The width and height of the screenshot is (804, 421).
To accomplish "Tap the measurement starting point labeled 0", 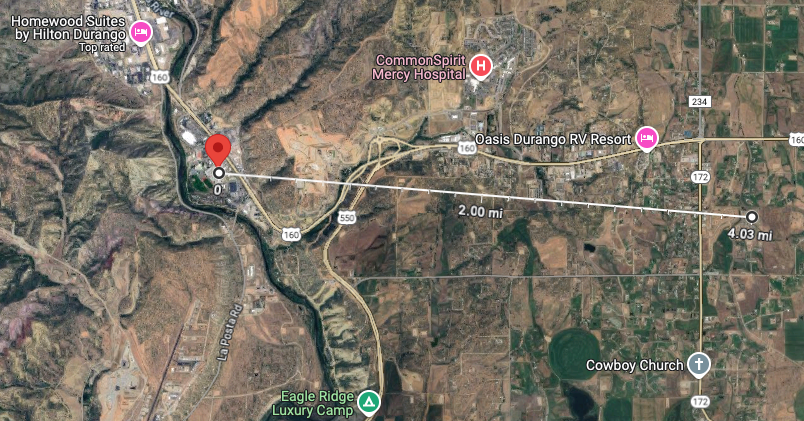I will pos(218,173).
